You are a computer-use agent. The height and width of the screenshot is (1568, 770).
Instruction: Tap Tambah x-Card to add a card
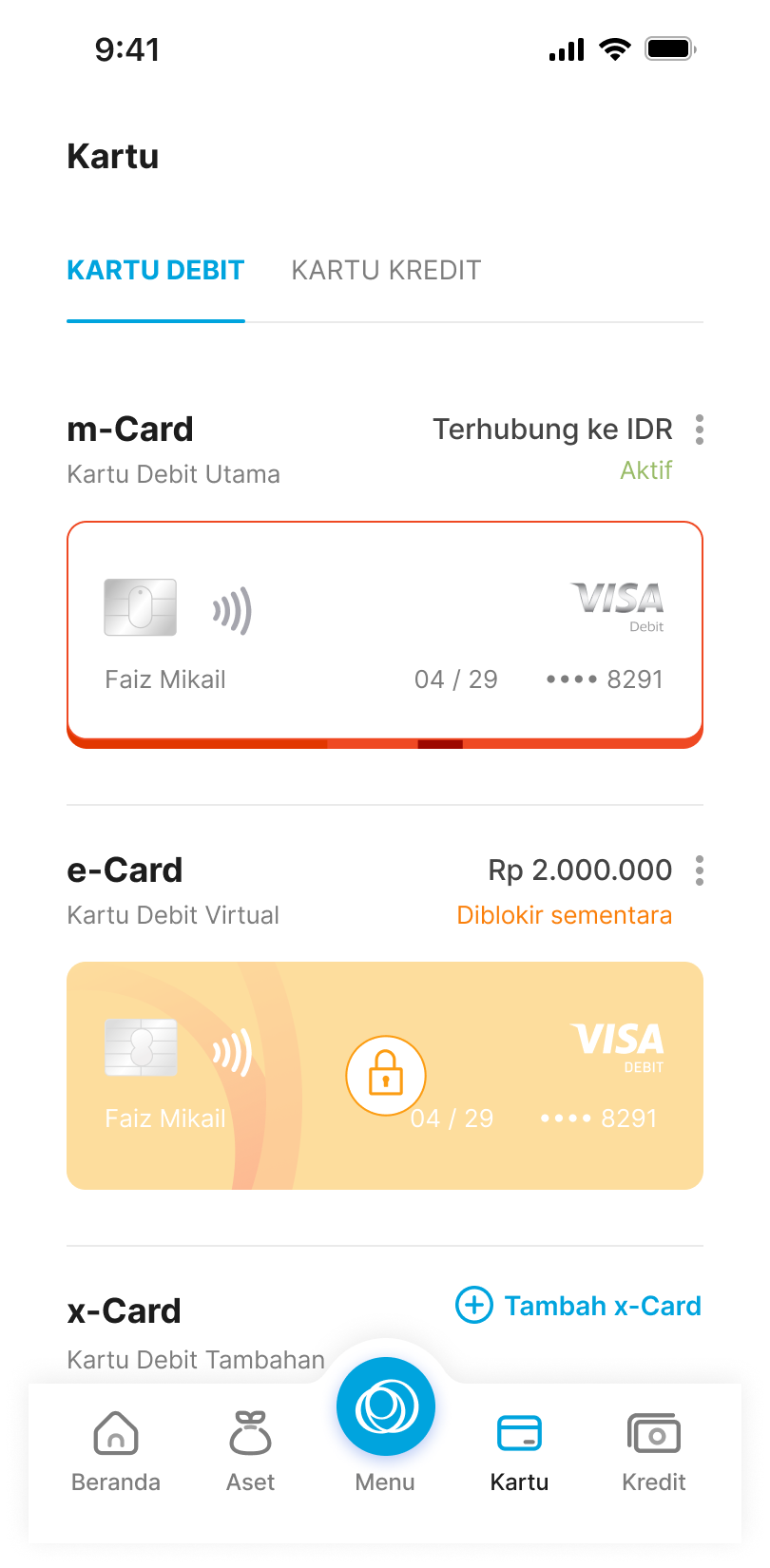tap(579, 1306)
